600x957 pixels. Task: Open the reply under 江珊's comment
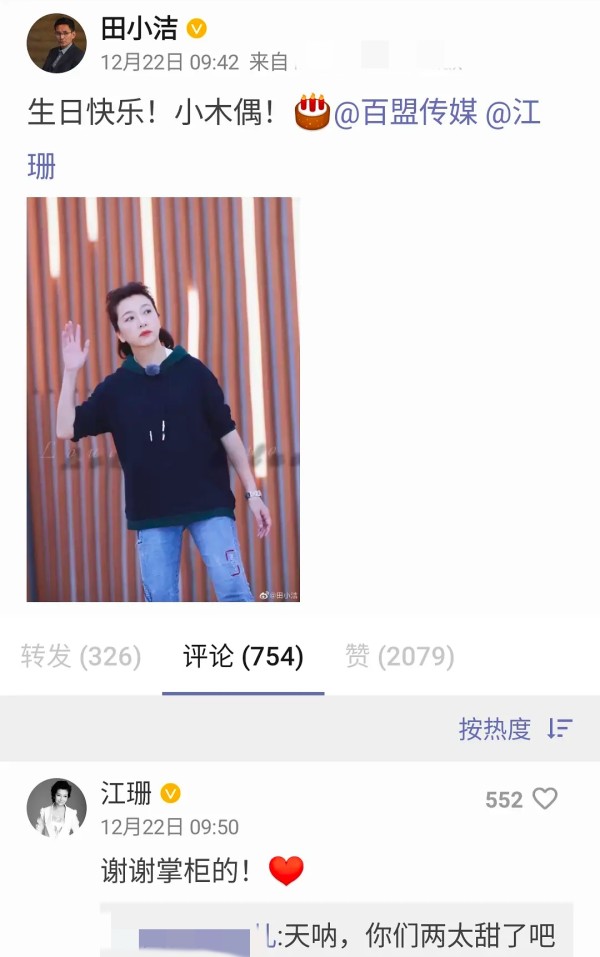[x=340, y=936]
